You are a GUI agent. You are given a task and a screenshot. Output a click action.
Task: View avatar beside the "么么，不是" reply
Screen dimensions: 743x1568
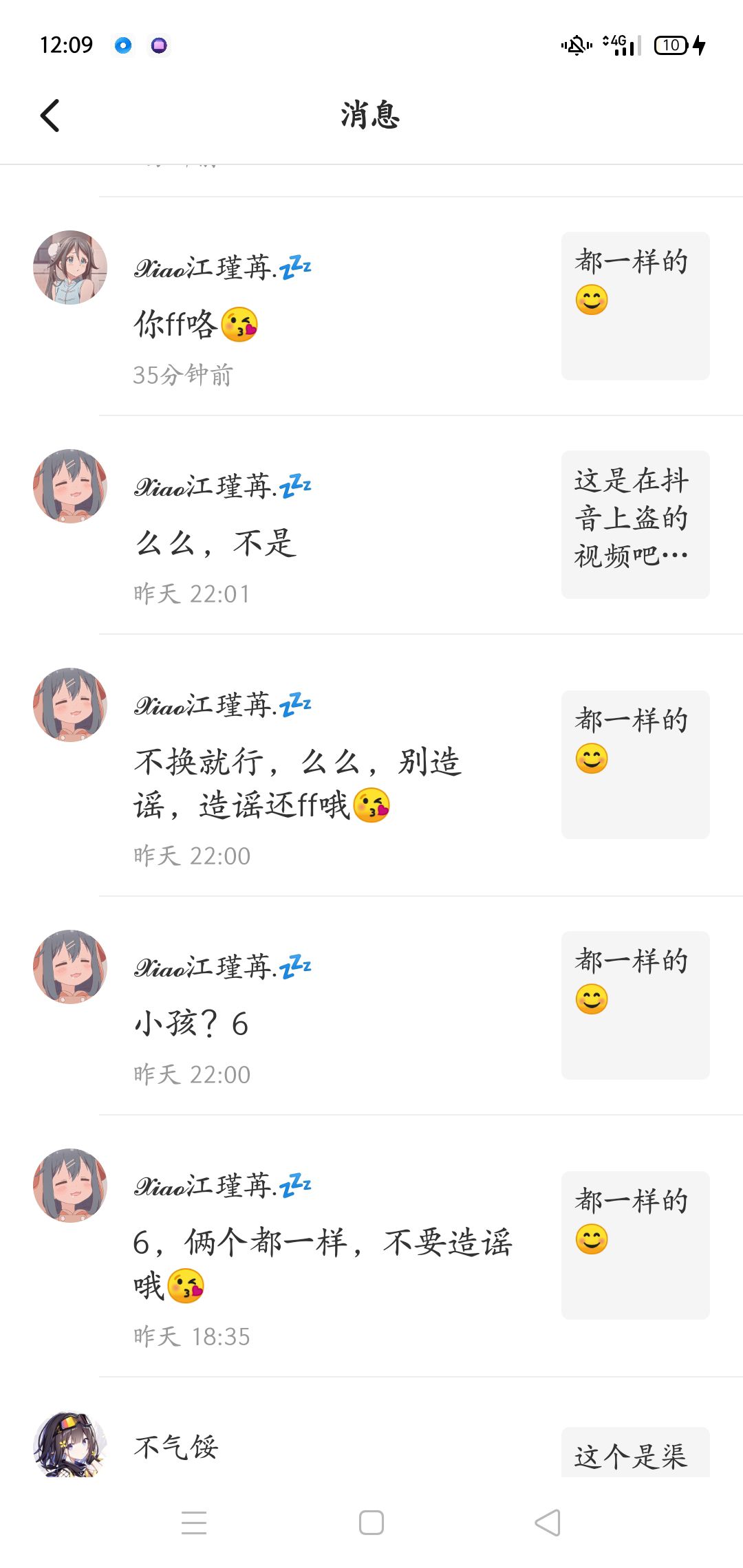pyautogui.click(x=70, y=486)
